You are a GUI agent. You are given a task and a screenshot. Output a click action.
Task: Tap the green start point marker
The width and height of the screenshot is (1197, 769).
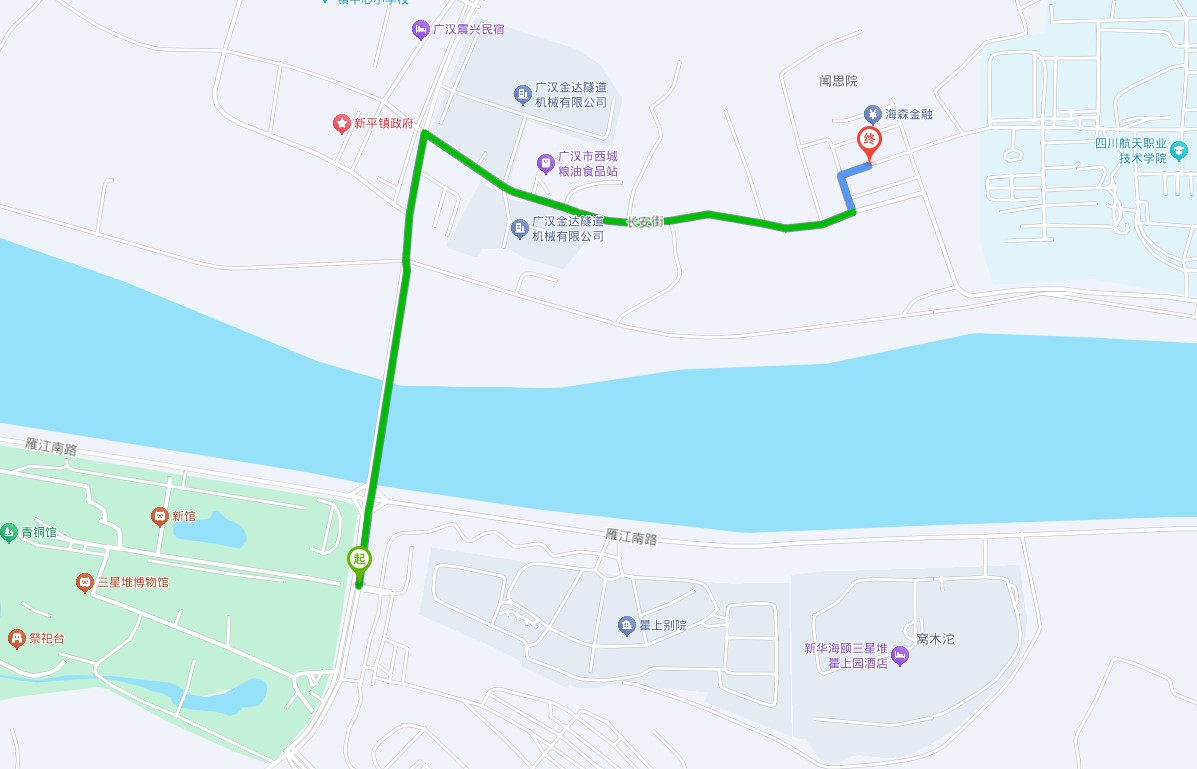pyautogui.click(x=359, y=559)
